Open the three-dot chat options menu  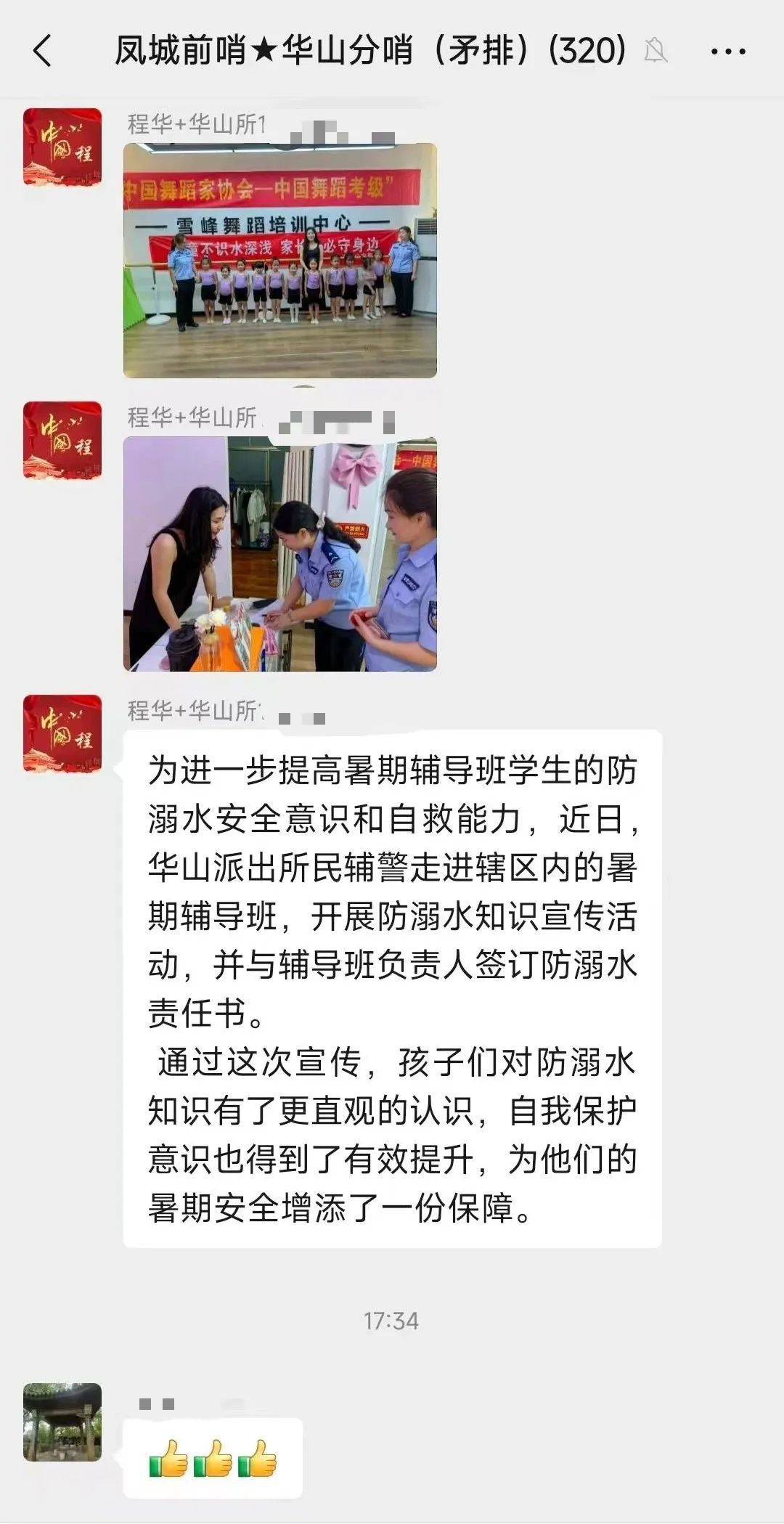click(727, 52)
